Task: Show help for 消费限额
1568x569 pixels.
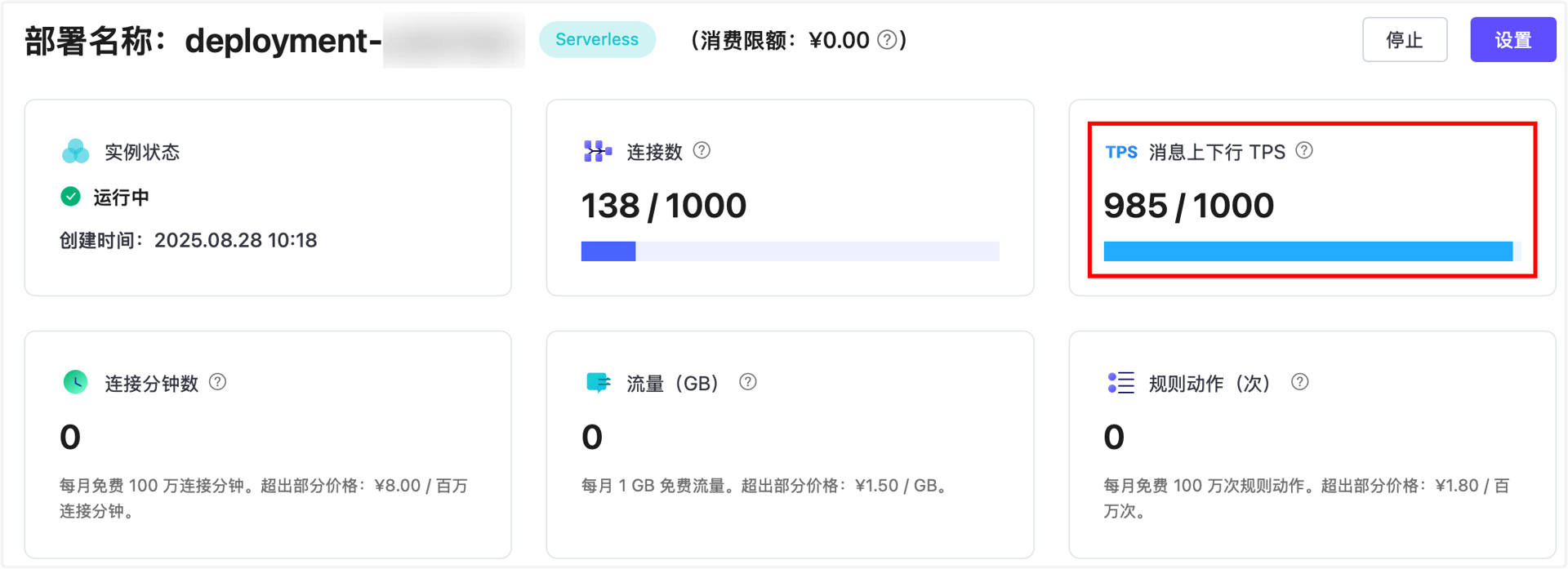Action: (887, 40)
